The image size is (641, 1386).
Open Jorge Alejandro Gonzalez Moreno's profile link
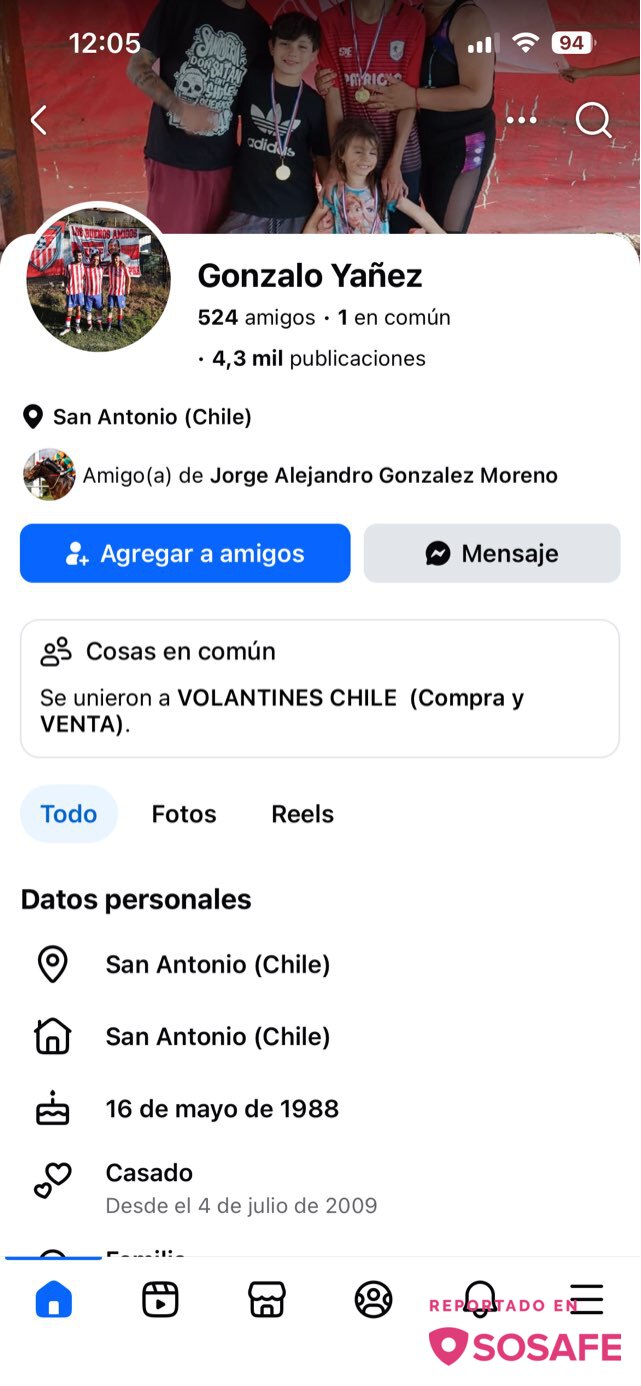click(383, 475)
